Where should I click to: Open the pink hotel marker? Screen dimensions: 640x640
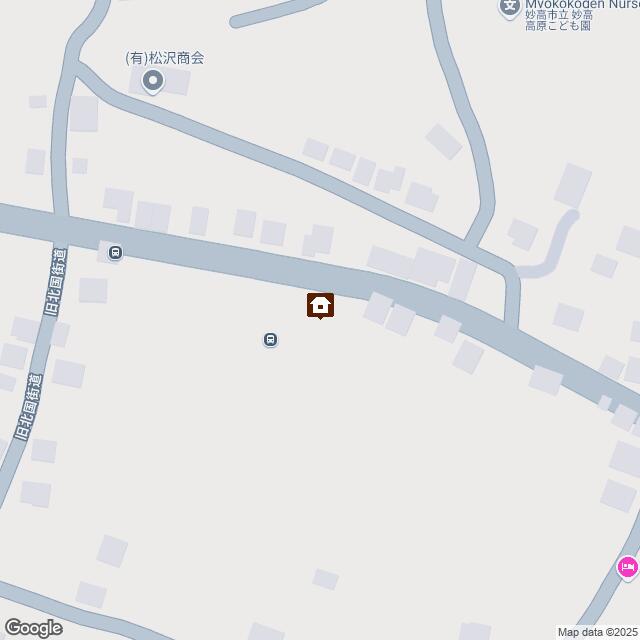(x=627, y=568)
